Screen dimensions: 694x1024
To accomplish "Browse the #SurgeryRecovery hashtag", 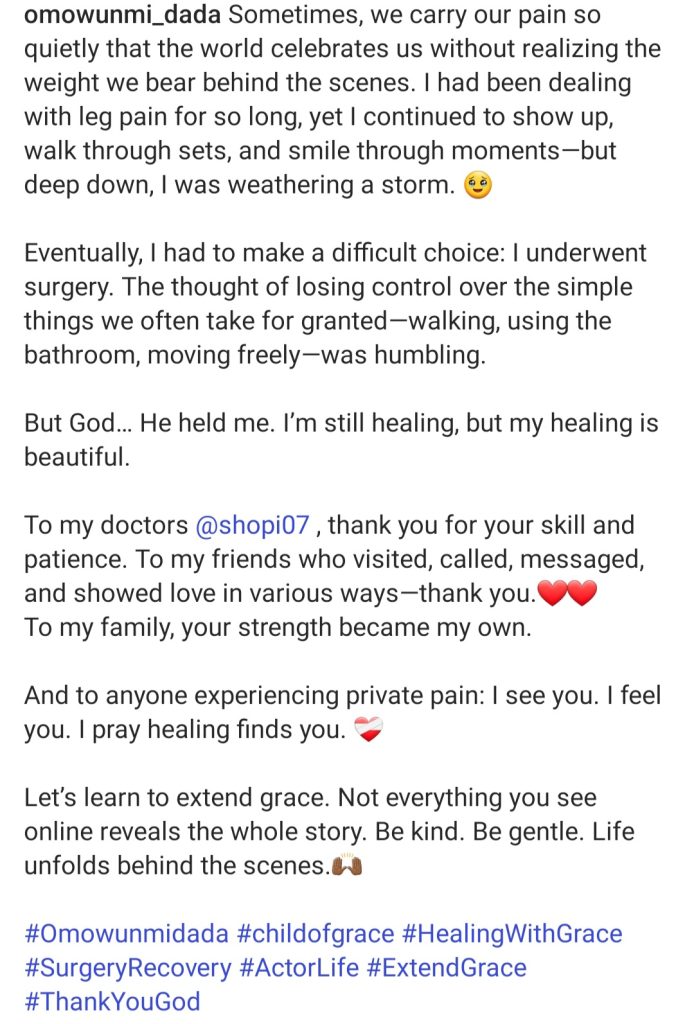I will coord(124,968).
